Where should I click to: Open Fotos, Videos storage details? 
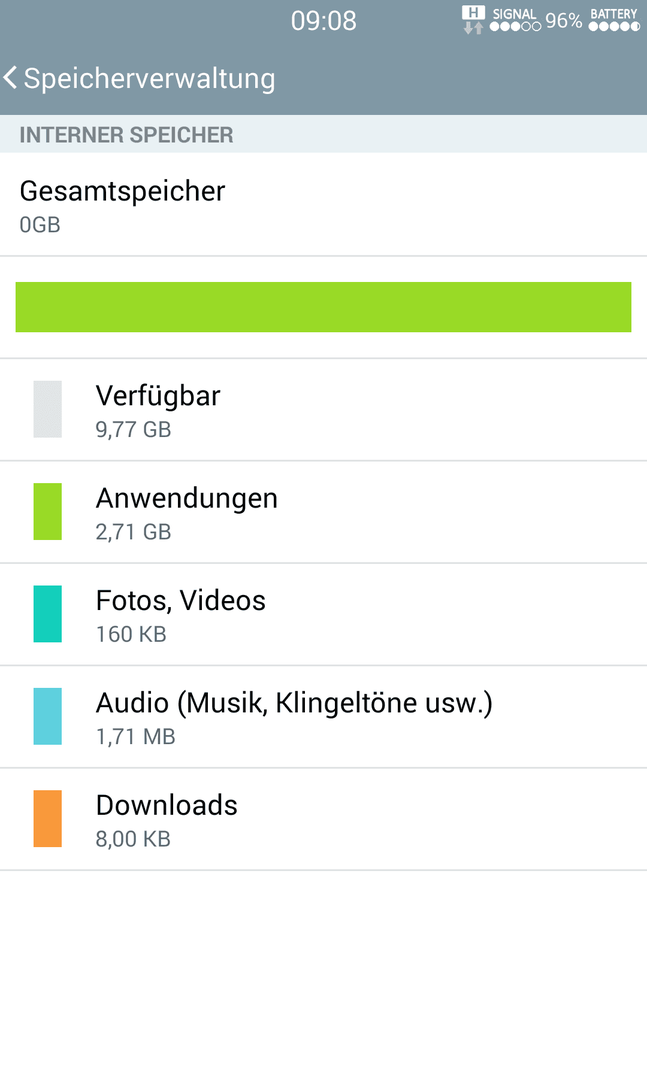point(323,614)
